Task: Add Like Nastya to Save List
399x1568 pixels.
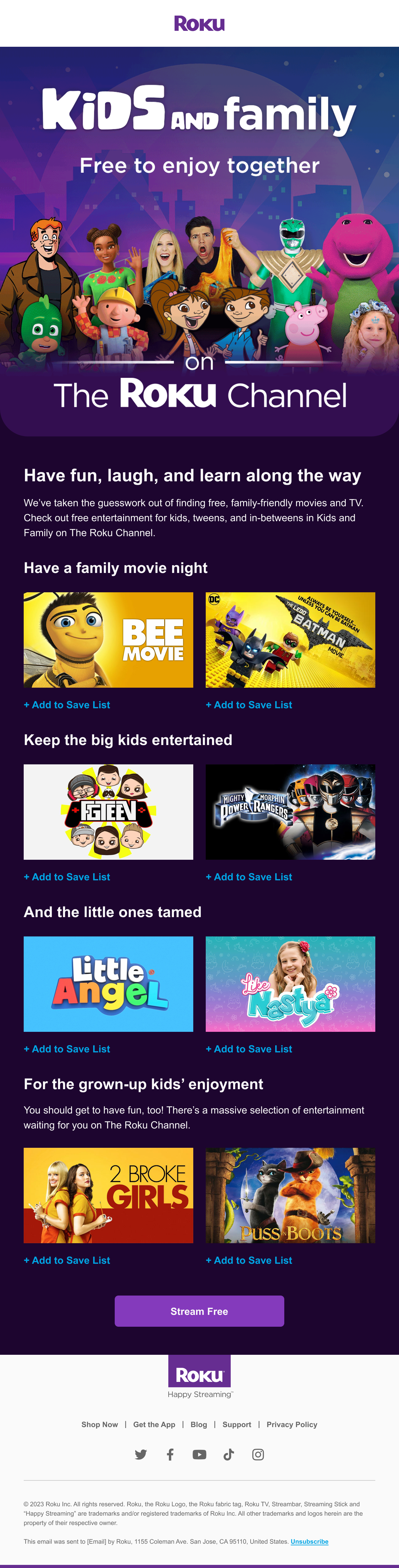Action: [x=249, y=1049]
